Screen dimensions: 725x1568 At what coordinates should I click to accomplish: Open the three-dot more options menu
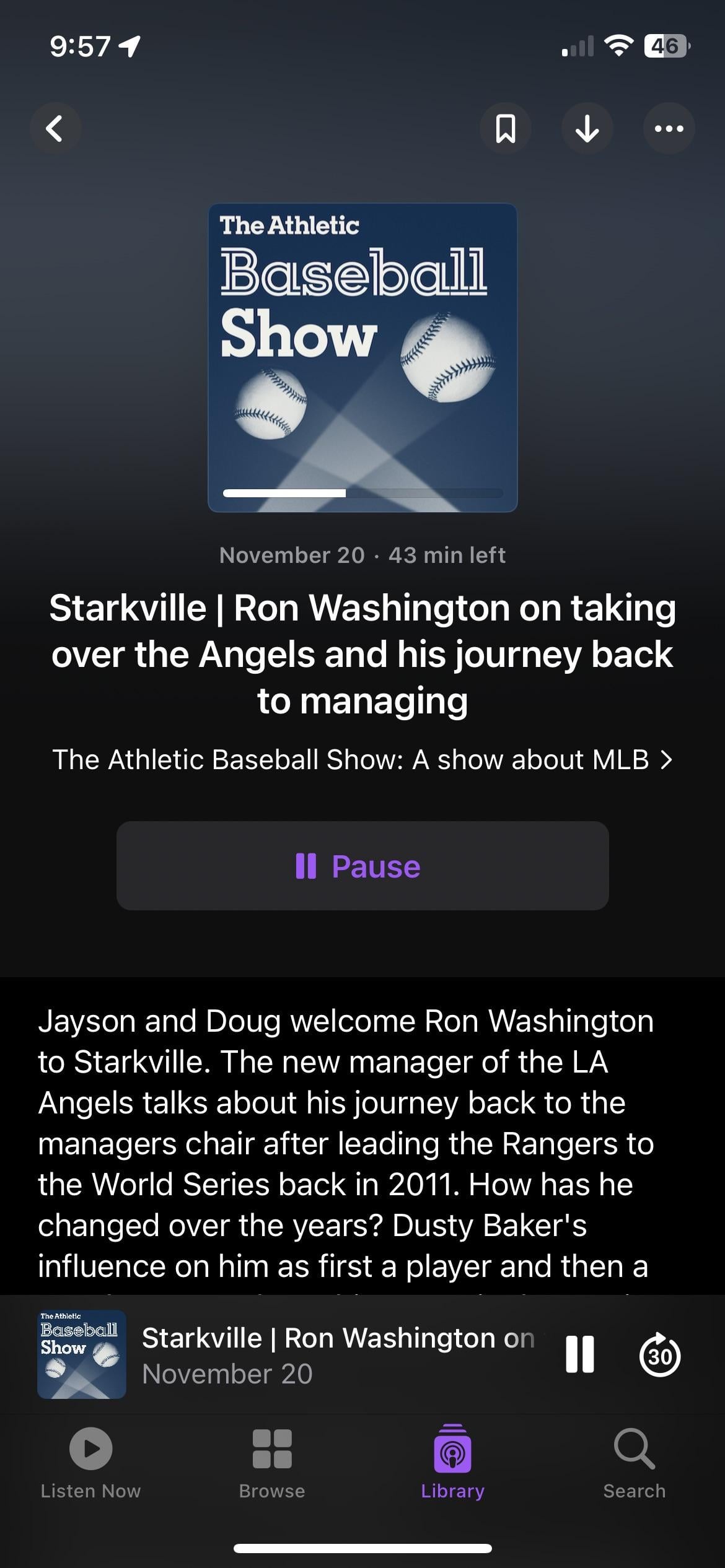point(669,128)
